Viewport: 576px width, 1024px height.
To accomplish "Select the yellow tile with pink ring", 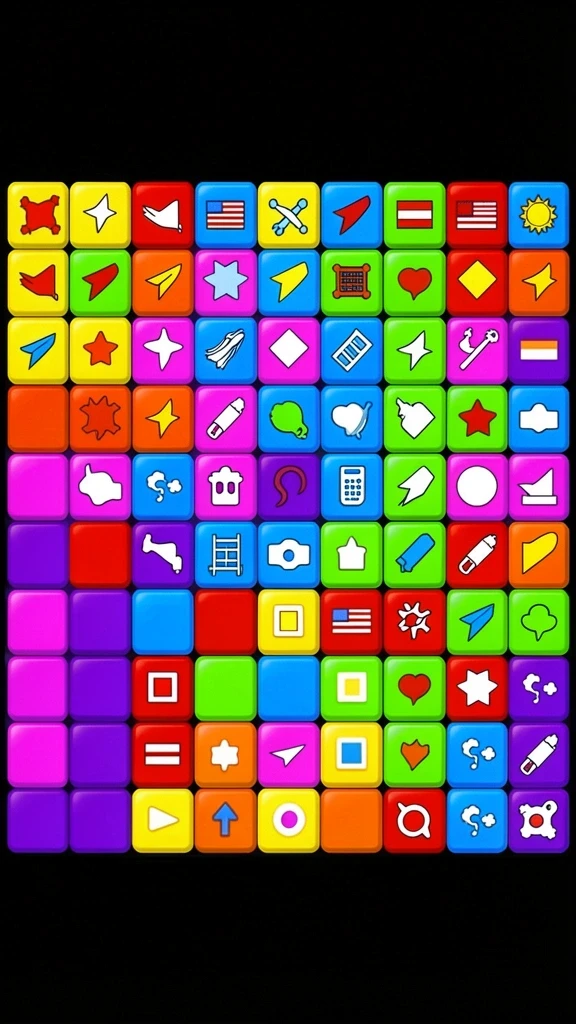I will tap(289, 820).
